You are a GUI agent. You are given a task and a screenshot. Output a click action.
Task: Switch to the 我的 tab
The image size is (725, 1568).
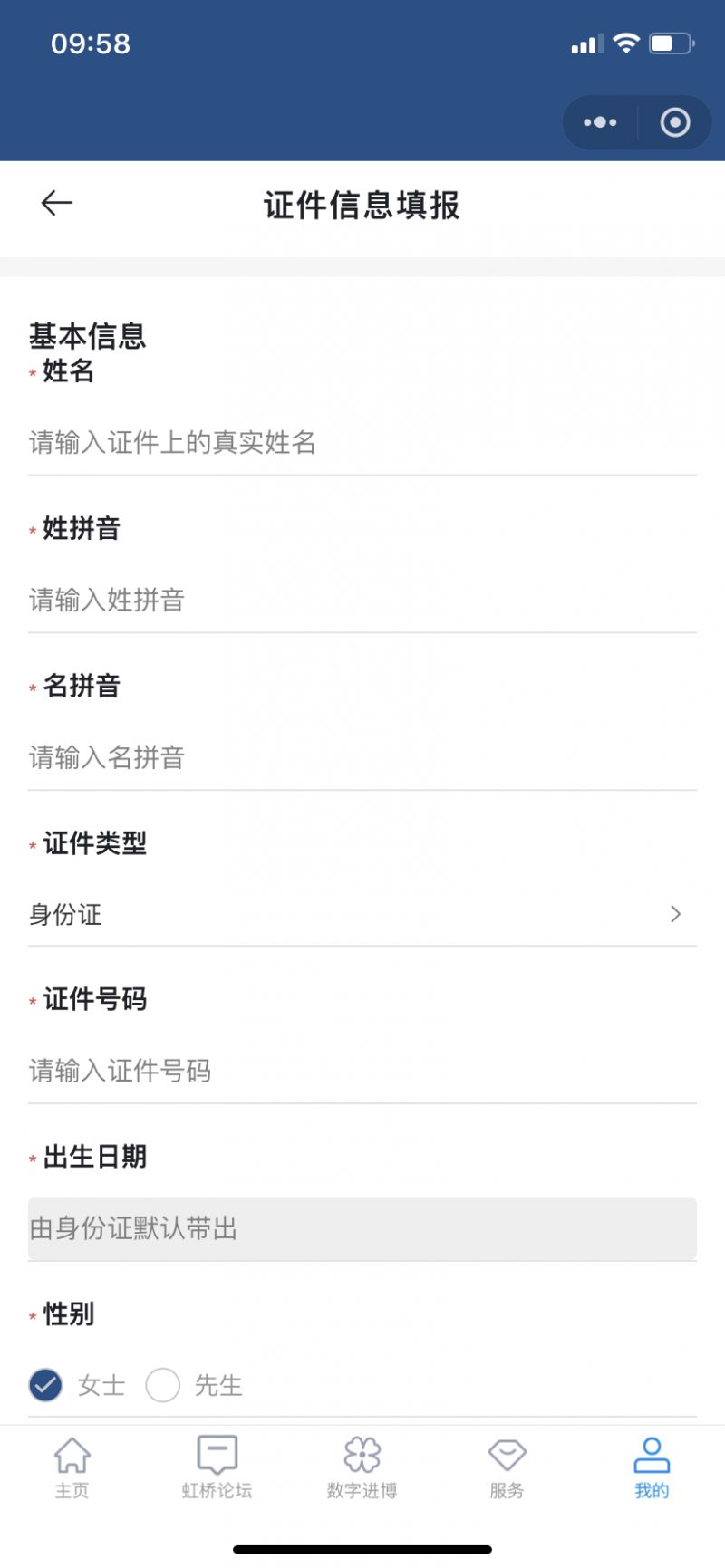652,1467
